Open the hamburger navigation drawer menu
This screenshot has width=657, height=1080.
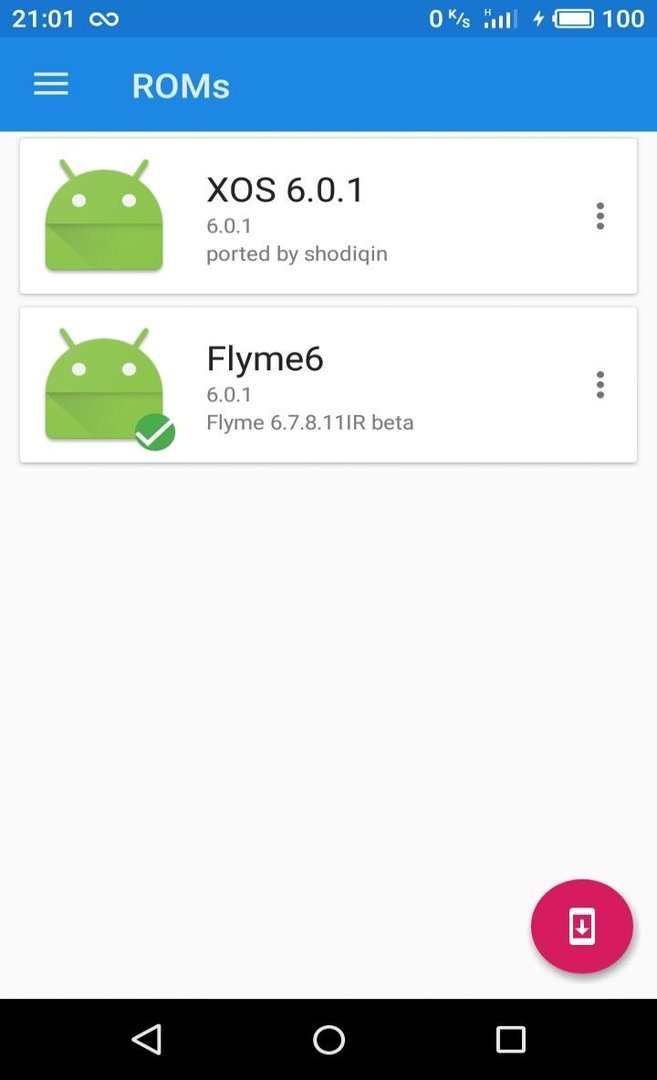point(51,85)
